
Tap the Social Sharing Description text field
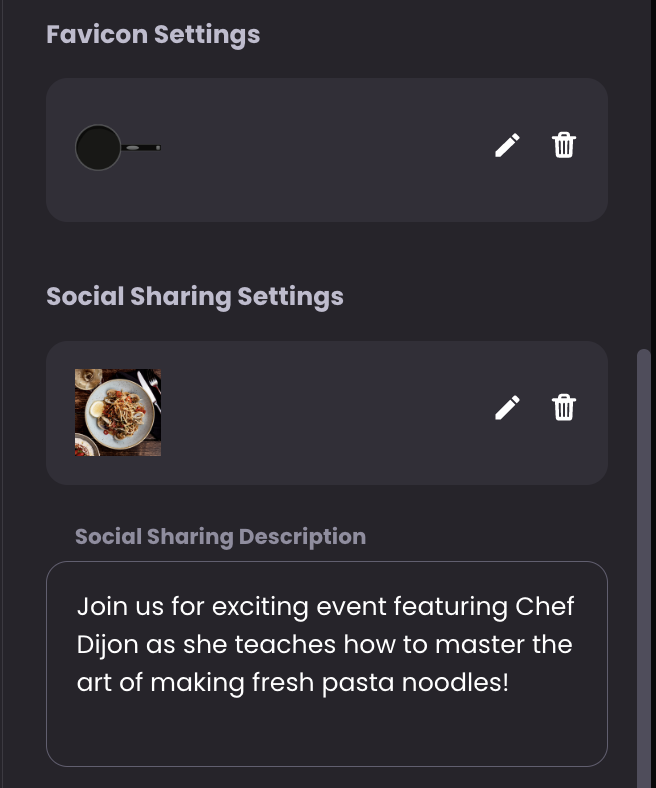click(326, 664)
